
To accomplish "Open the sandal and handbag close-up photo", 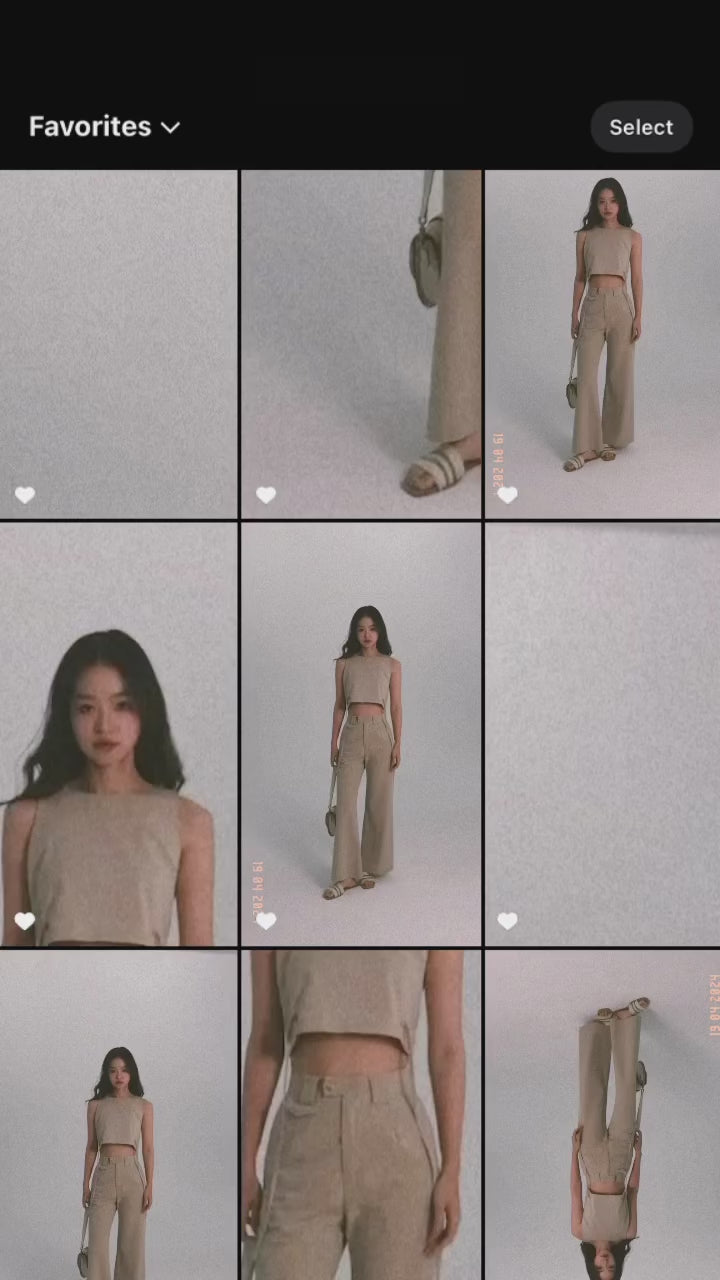I will 361,343.
